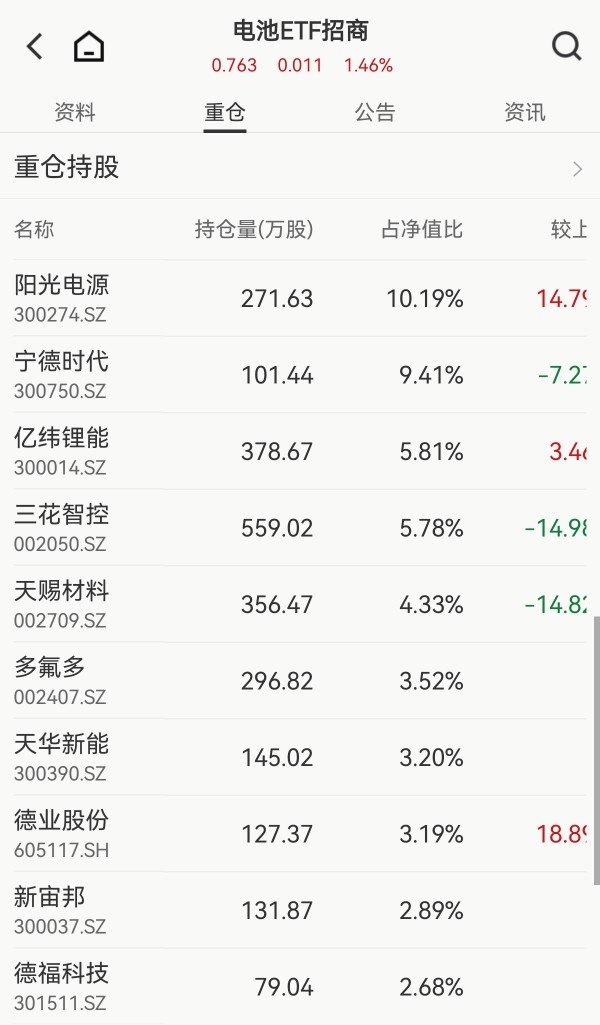
Task: View 天华新能 stock details
Action: [300, 757]
